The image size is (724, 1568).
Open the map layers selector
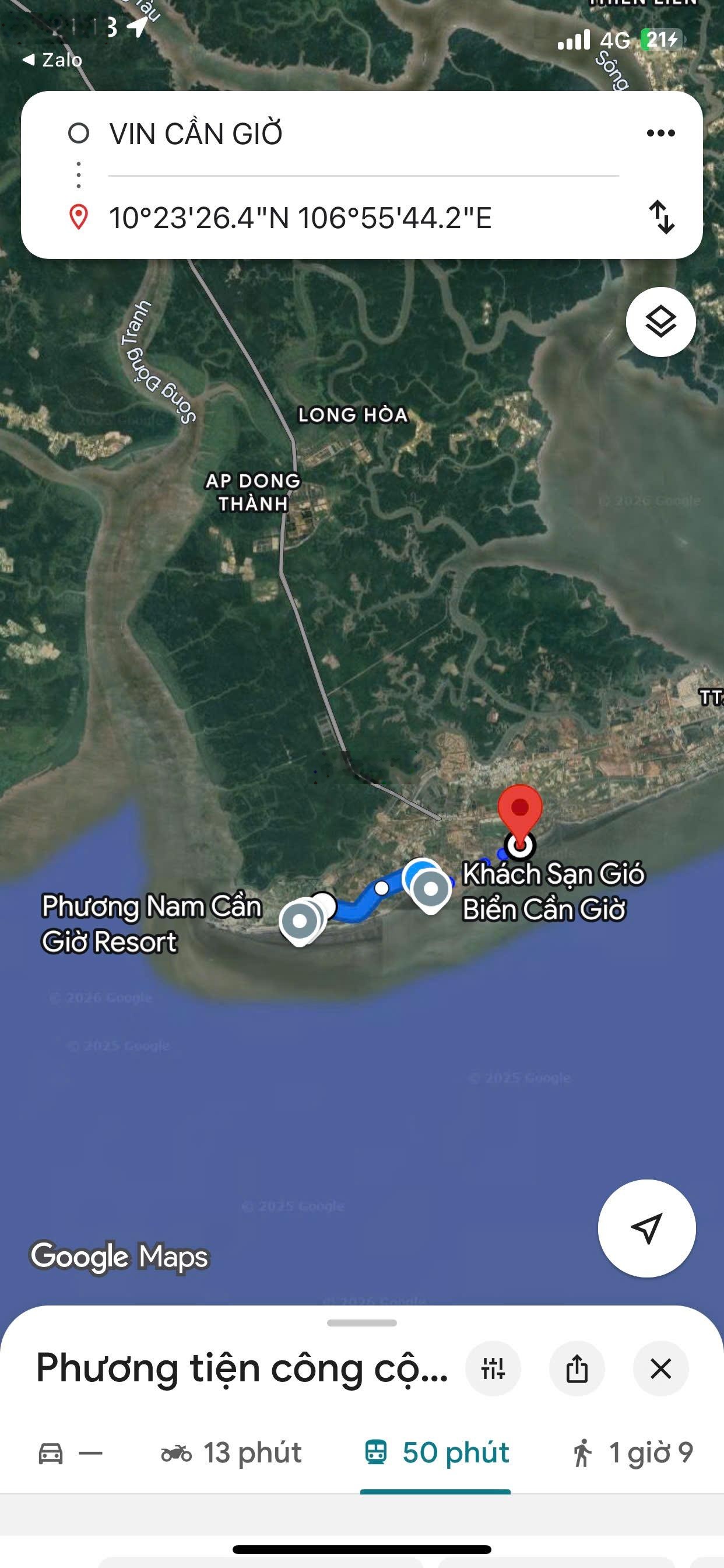pyautogui.click(x=660, y=322)
